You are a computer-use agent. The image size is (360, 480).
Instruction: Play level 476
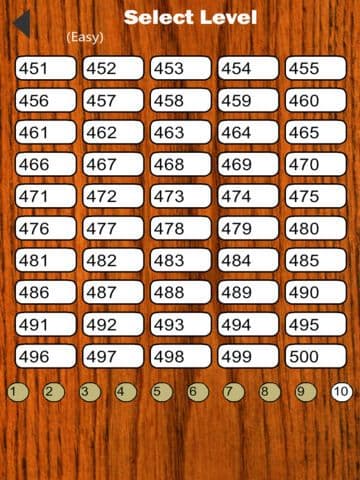[x=46, y=228]
